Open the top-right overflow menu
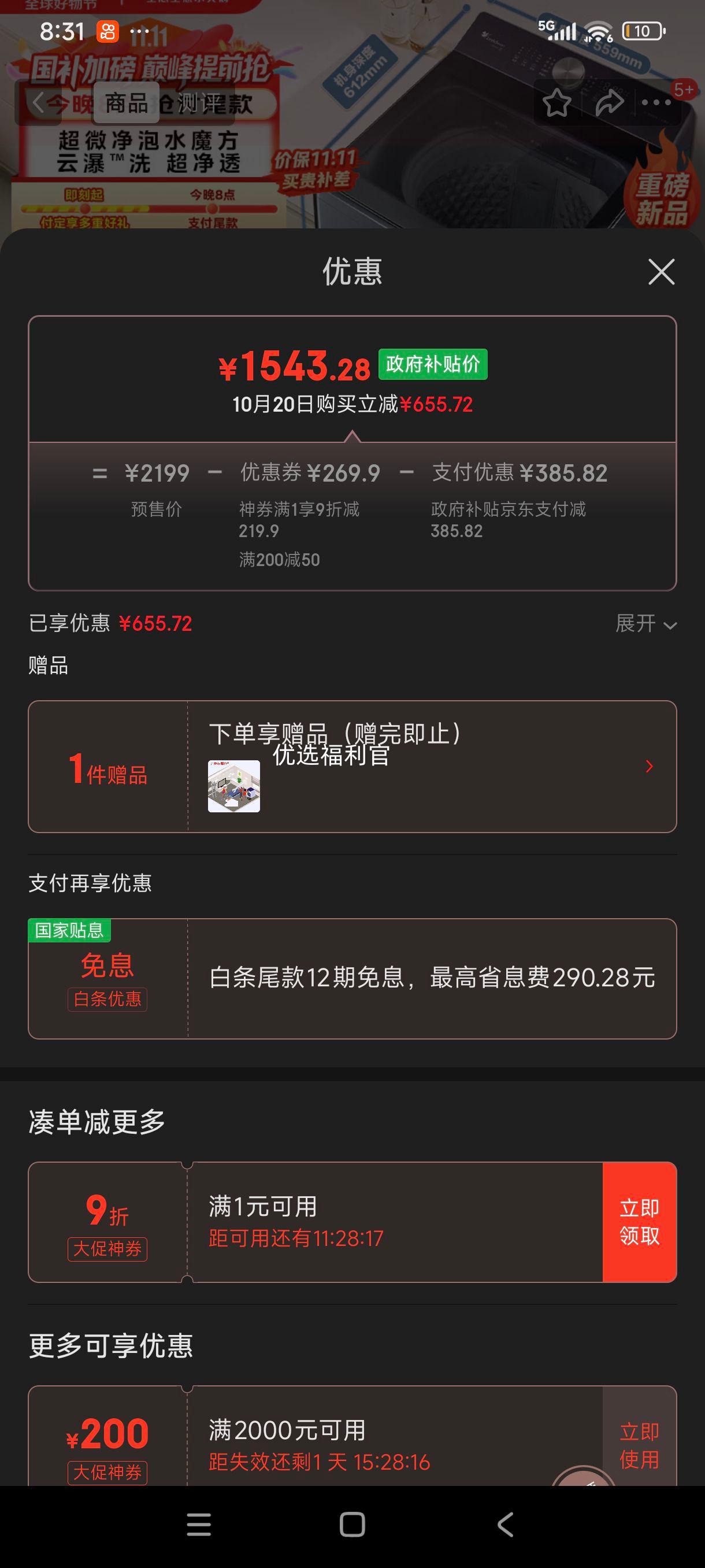Screen dimensions: 705x1568 click(657, 103)
